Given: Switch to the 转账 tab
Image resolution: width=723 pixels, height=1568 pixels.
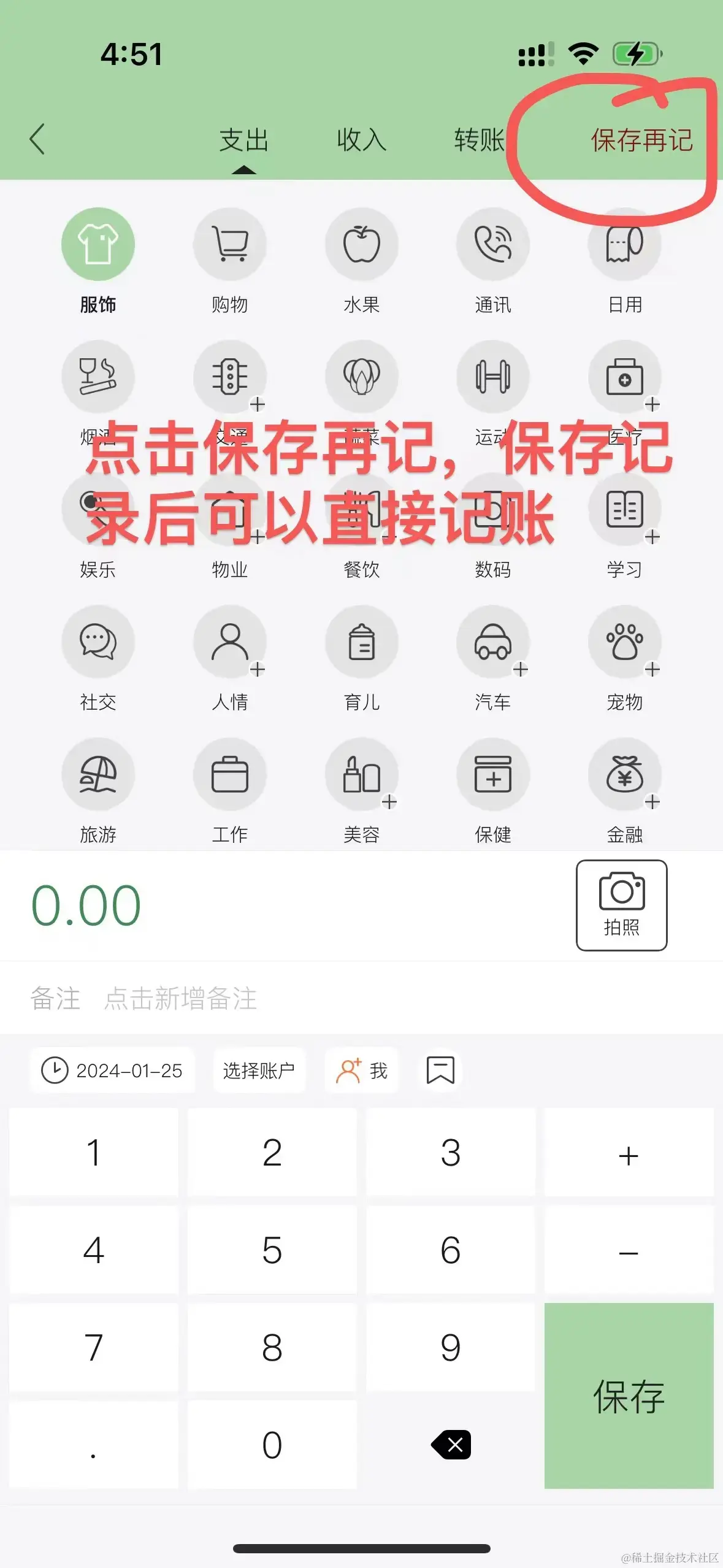Looking at the screenshot, I should click(x=479, y=140).
